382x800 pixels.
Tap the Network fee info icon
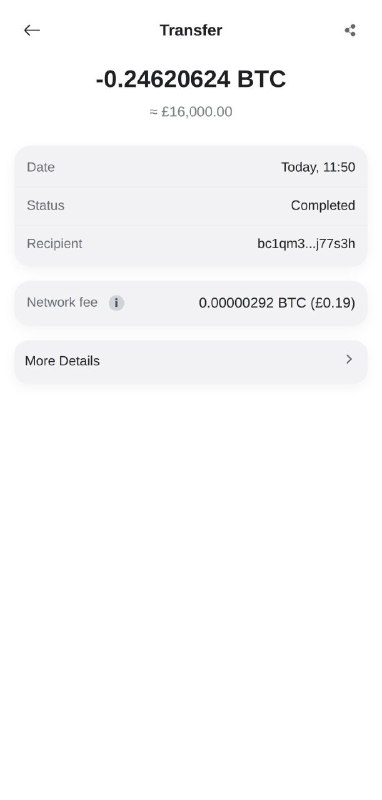point(116,303)
